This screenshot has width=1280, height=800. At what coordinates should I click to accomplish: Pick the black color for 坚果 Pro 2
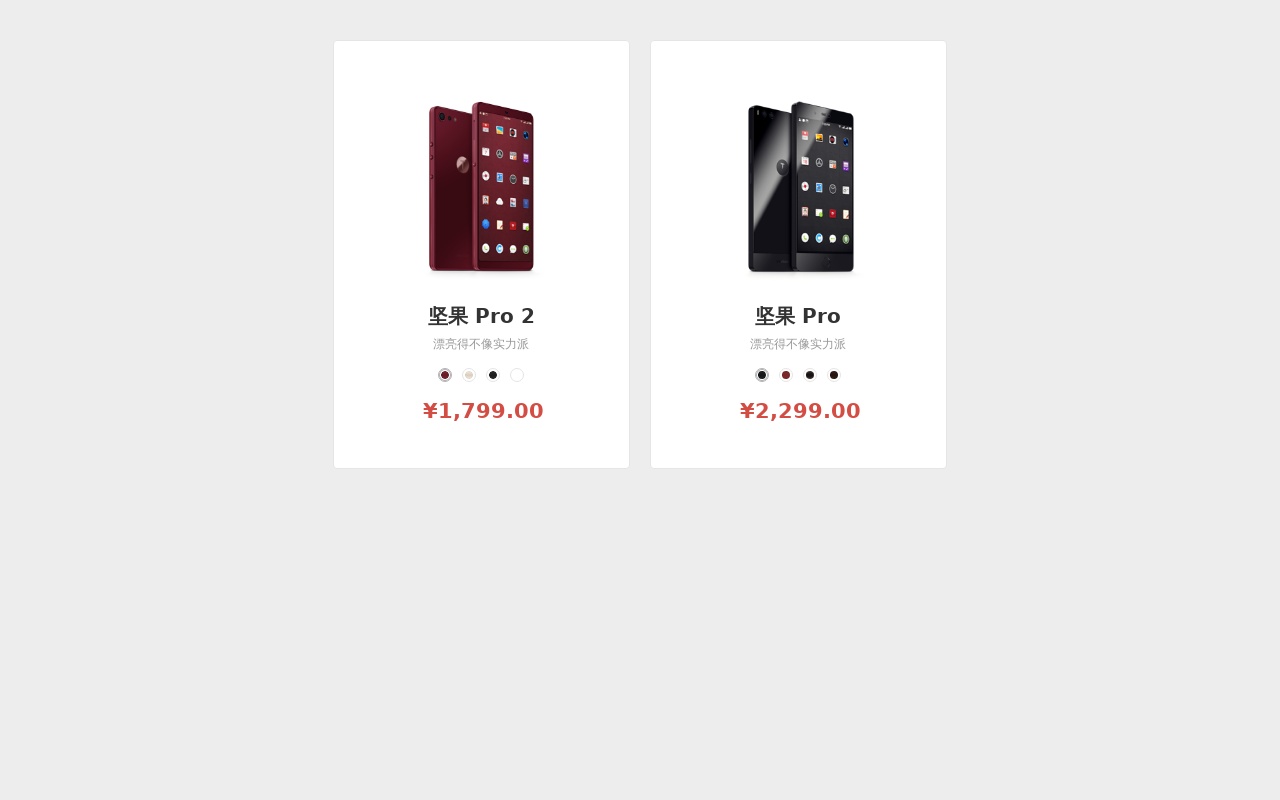coord(493,375)
